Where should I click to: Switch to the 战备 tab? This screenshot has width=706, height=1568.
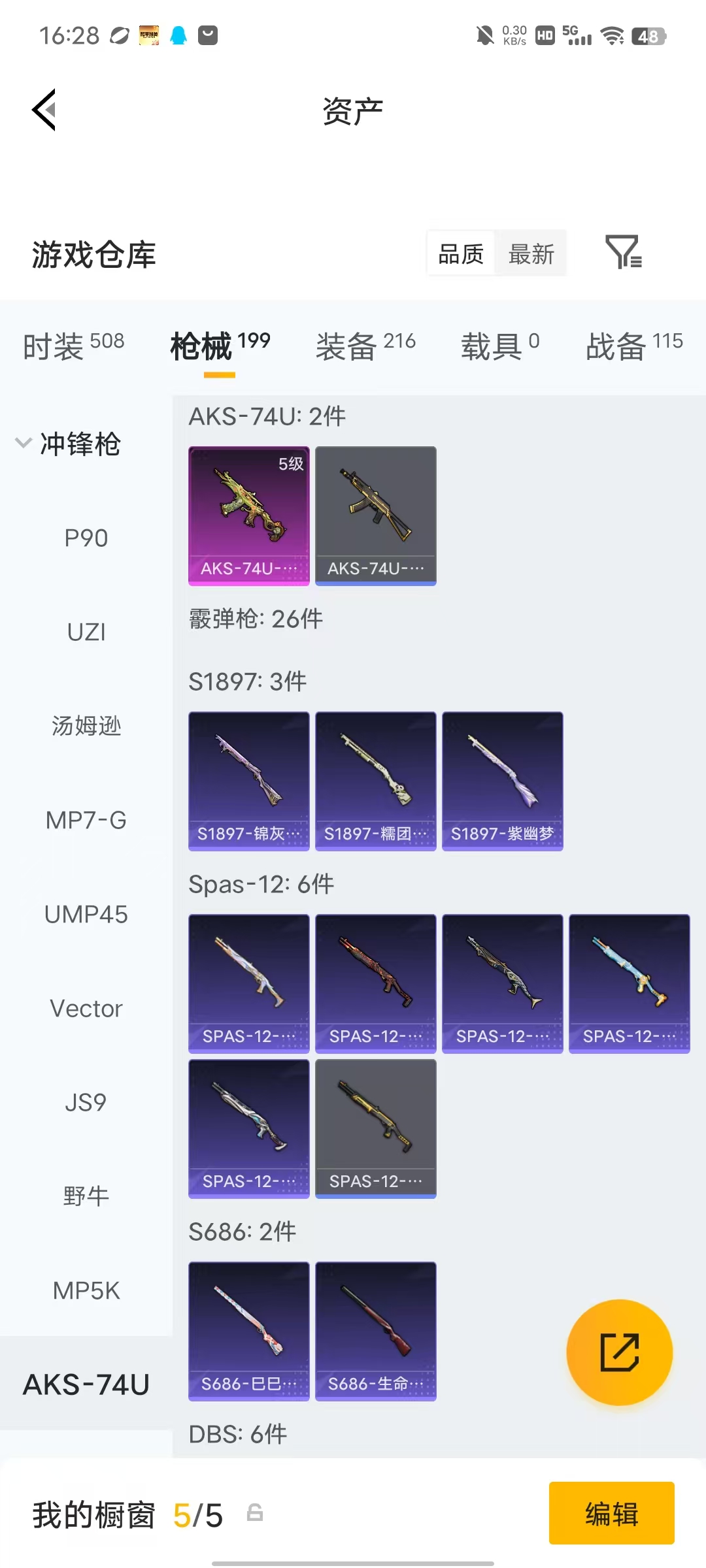(634, 346)
